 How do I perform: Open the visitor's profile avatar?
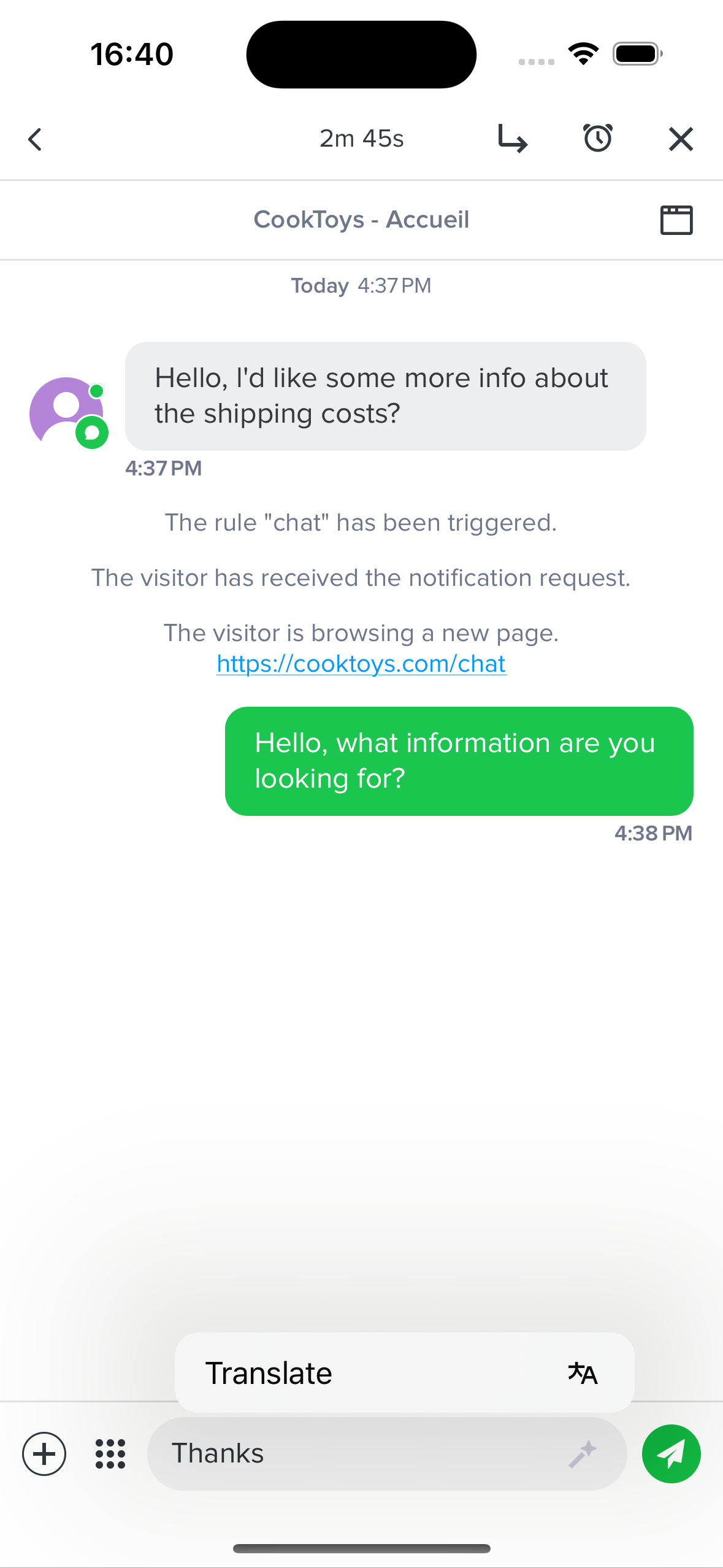(67, 411)
